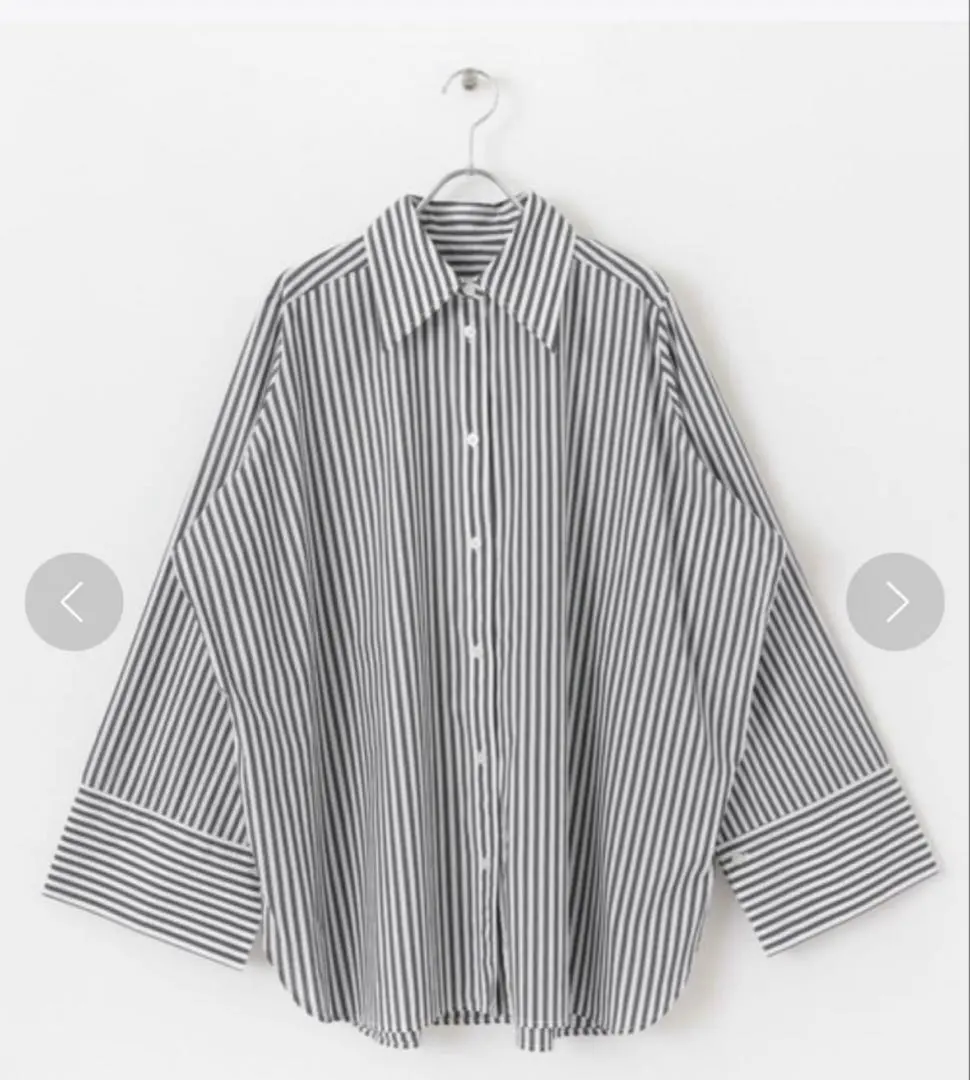
Task: Go to the next product image
Action: point(895,602)
